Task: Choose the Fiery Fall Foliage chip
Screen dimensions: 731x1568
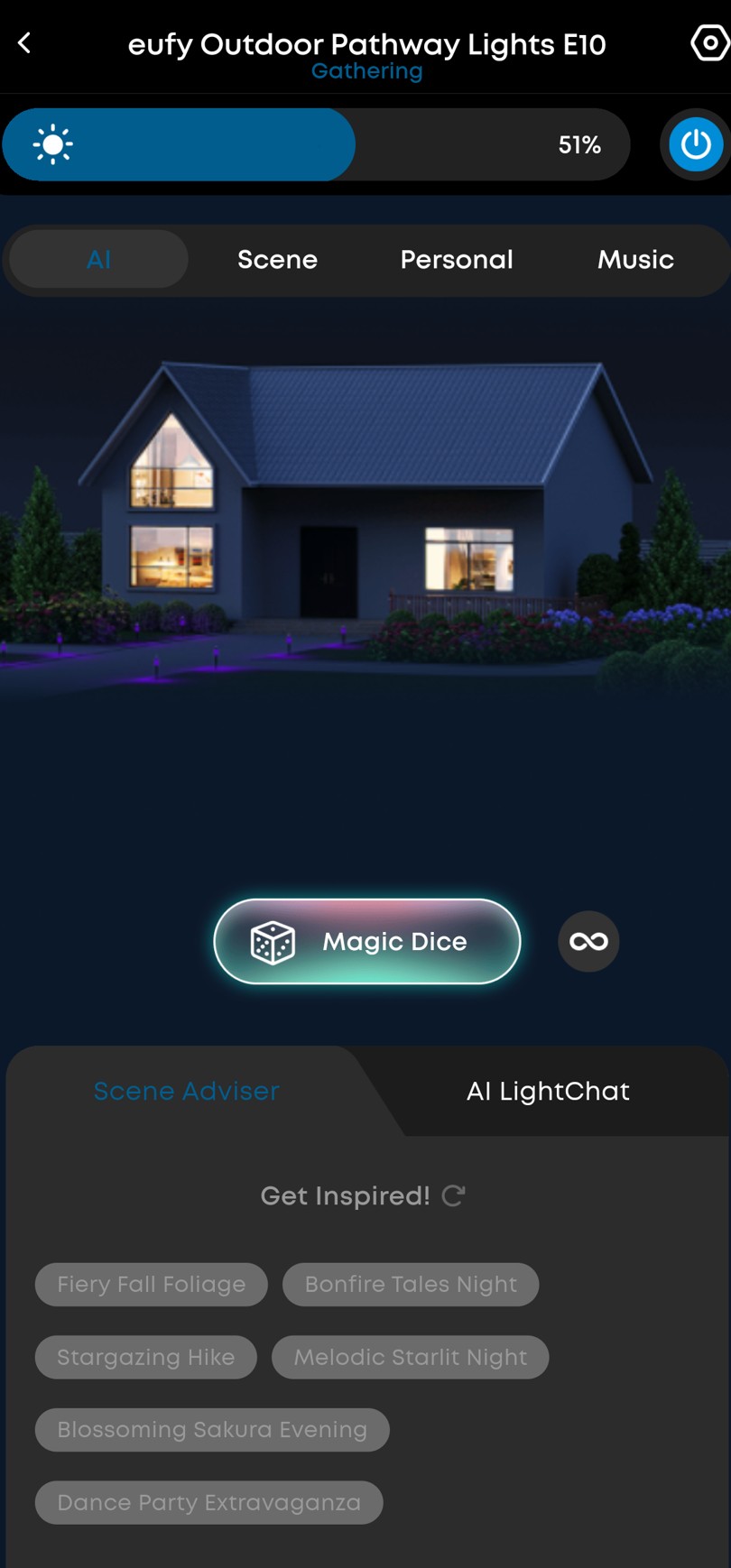Action: pyautogui.click(x=152, y=1284)
